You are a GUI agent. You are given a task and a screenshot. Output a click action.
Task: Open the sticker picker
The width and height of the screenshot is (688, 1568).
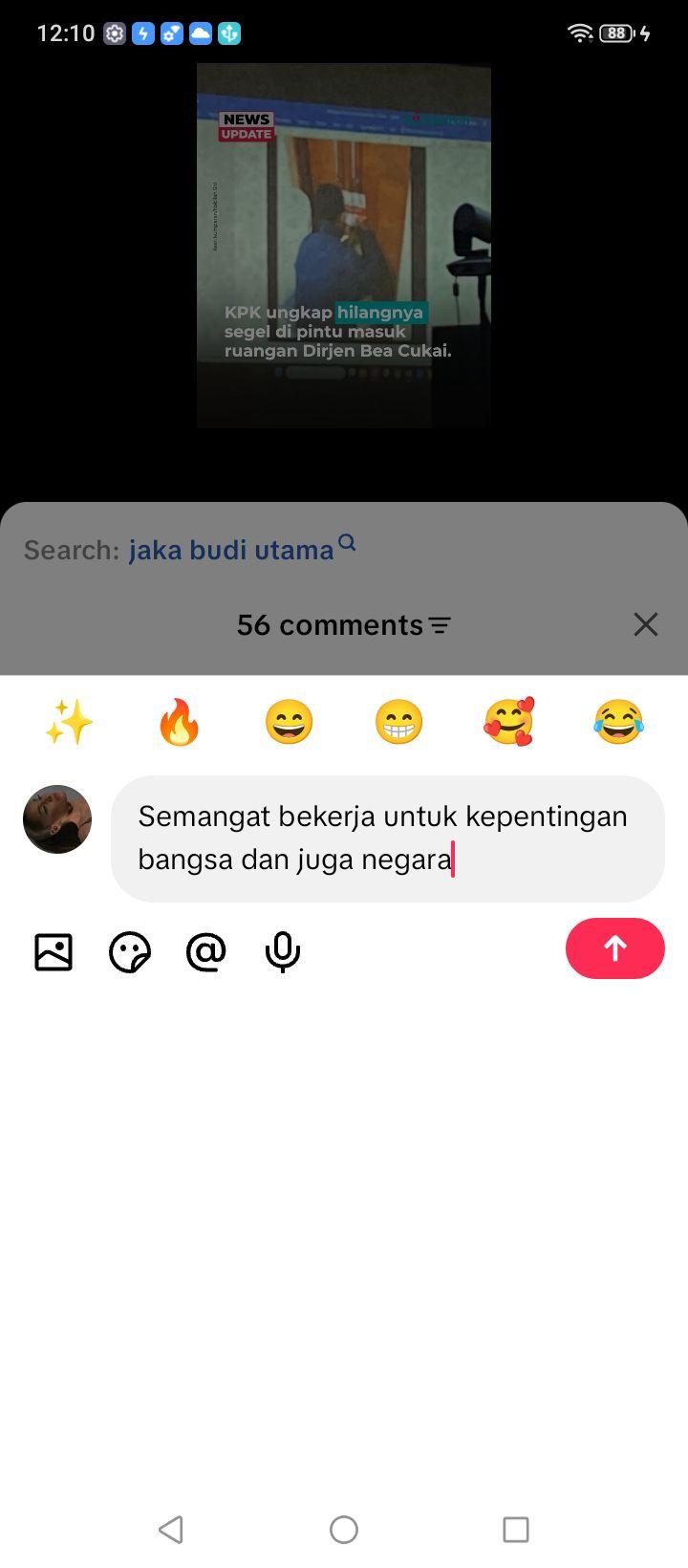click(x=130, y=952)
